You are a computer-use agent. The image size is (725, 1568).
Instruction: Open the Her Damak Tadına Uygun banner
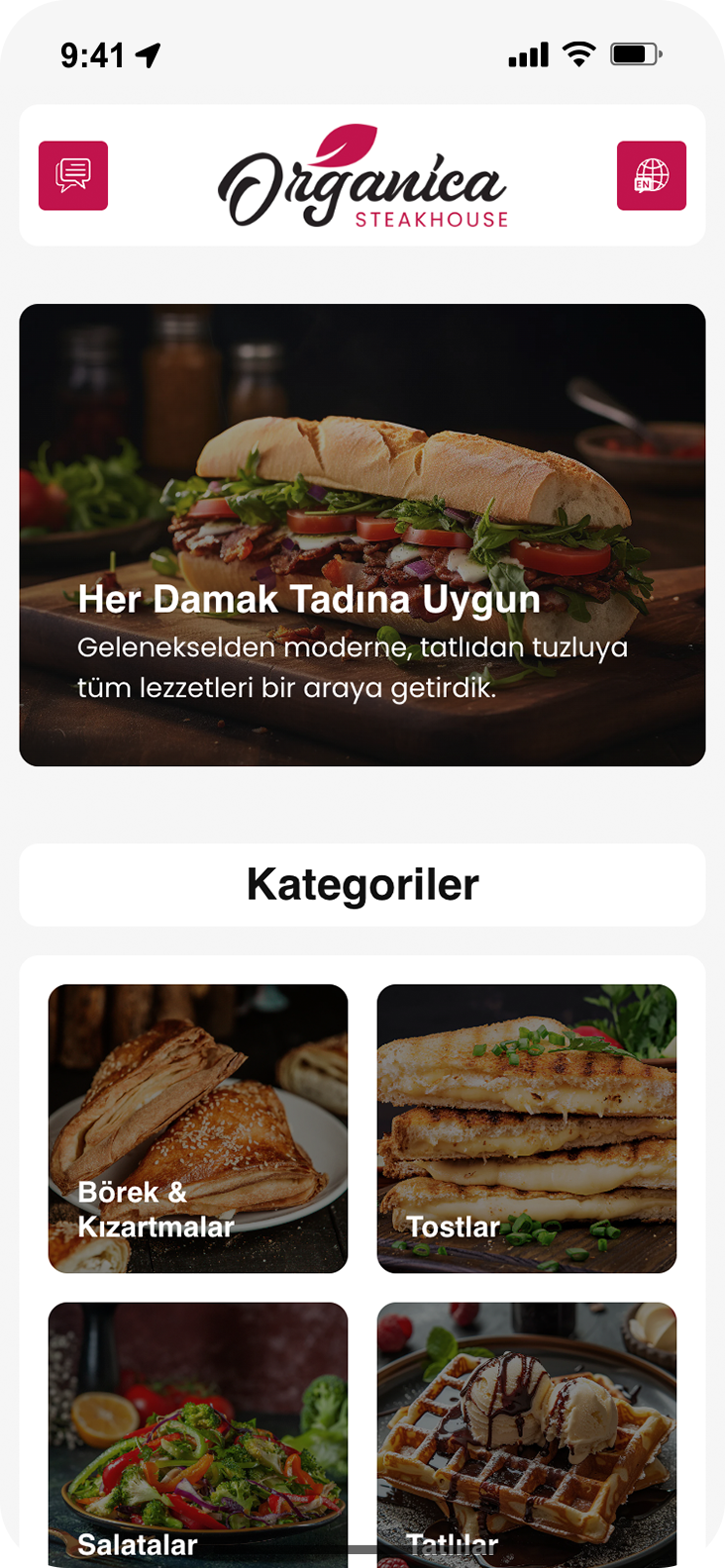(x=362, y=535)
